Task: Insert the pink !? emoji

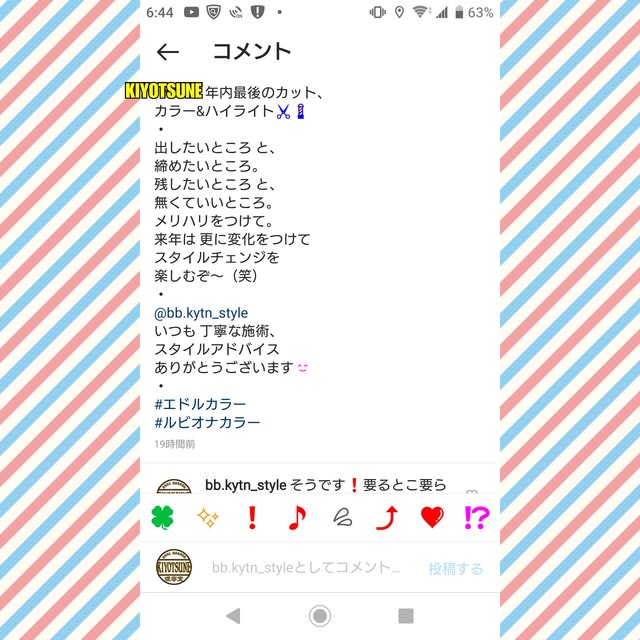Action: (x=477, y=518)
